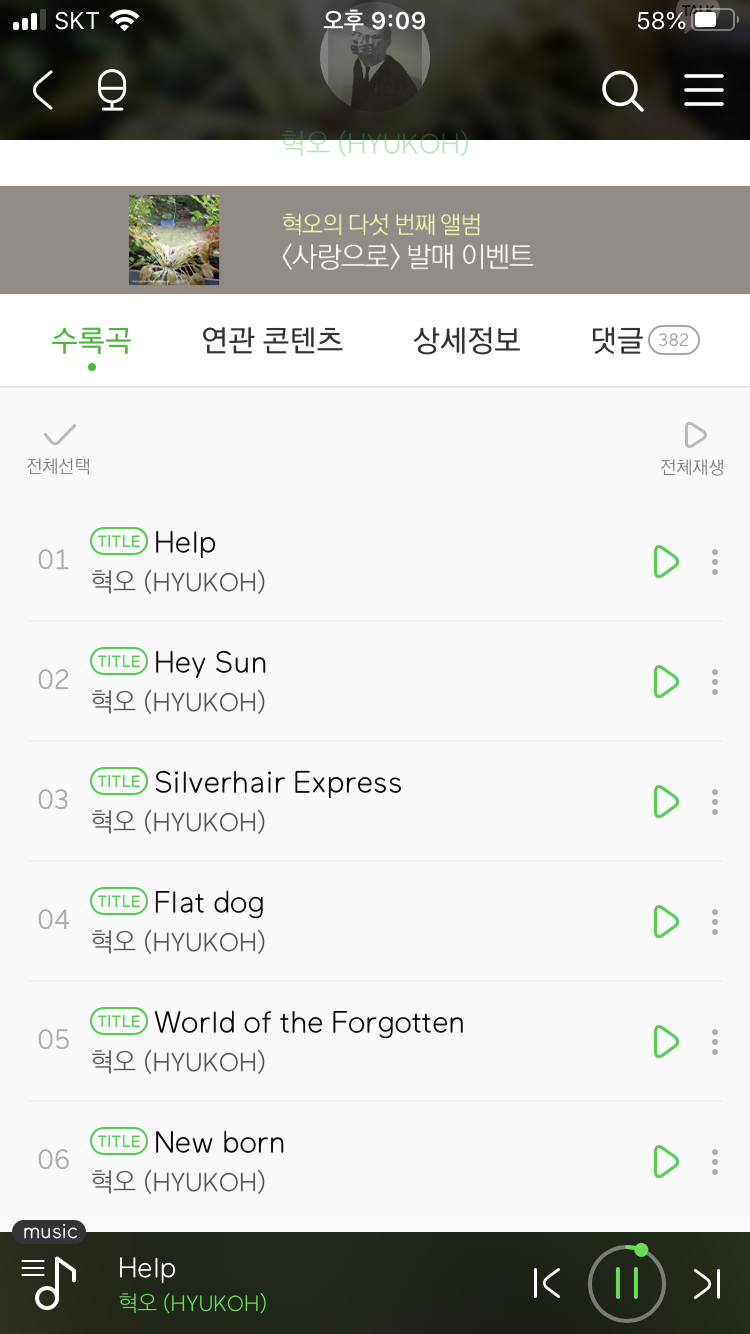Viewport: 750px width, 1334px height.
Task: Play all tracks with 전체재생
Action: click(693, 447)
